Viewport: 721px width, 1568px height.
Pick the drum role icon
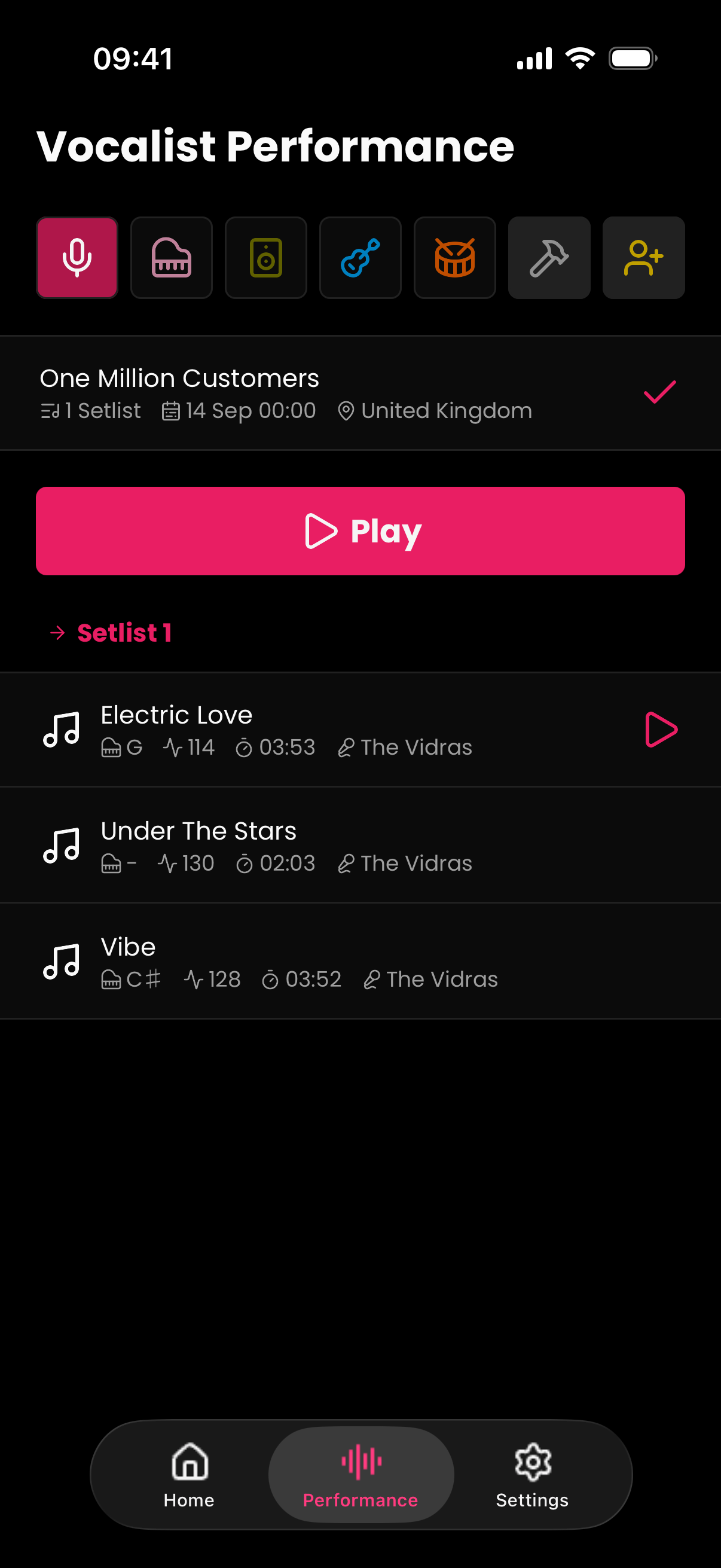tap(454, 258)
